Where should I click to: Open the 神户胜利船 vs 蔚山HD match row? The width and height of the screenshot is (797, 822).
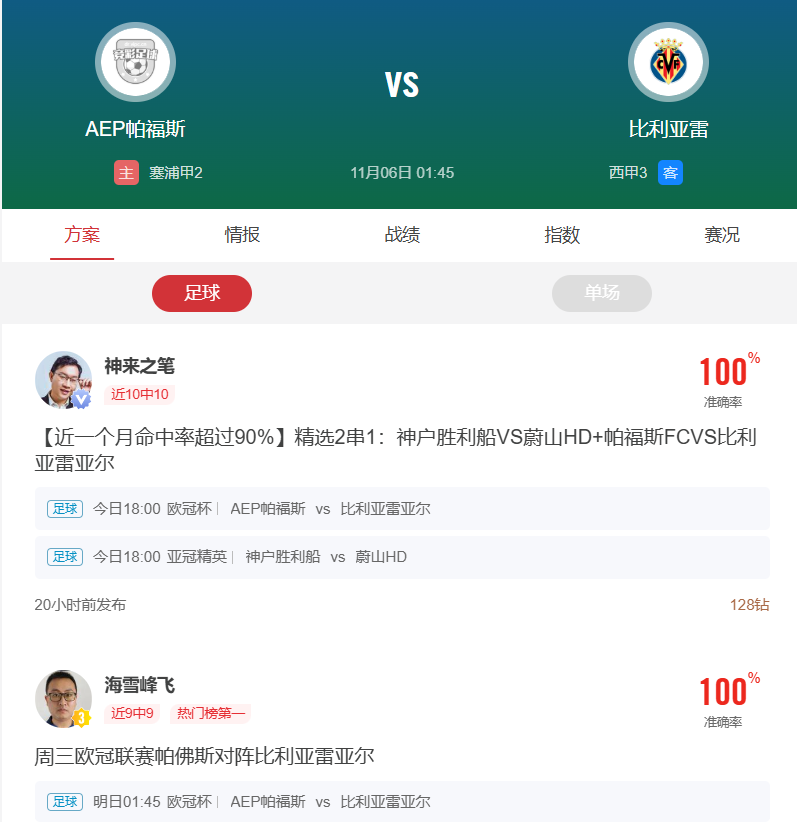[402, 557]
